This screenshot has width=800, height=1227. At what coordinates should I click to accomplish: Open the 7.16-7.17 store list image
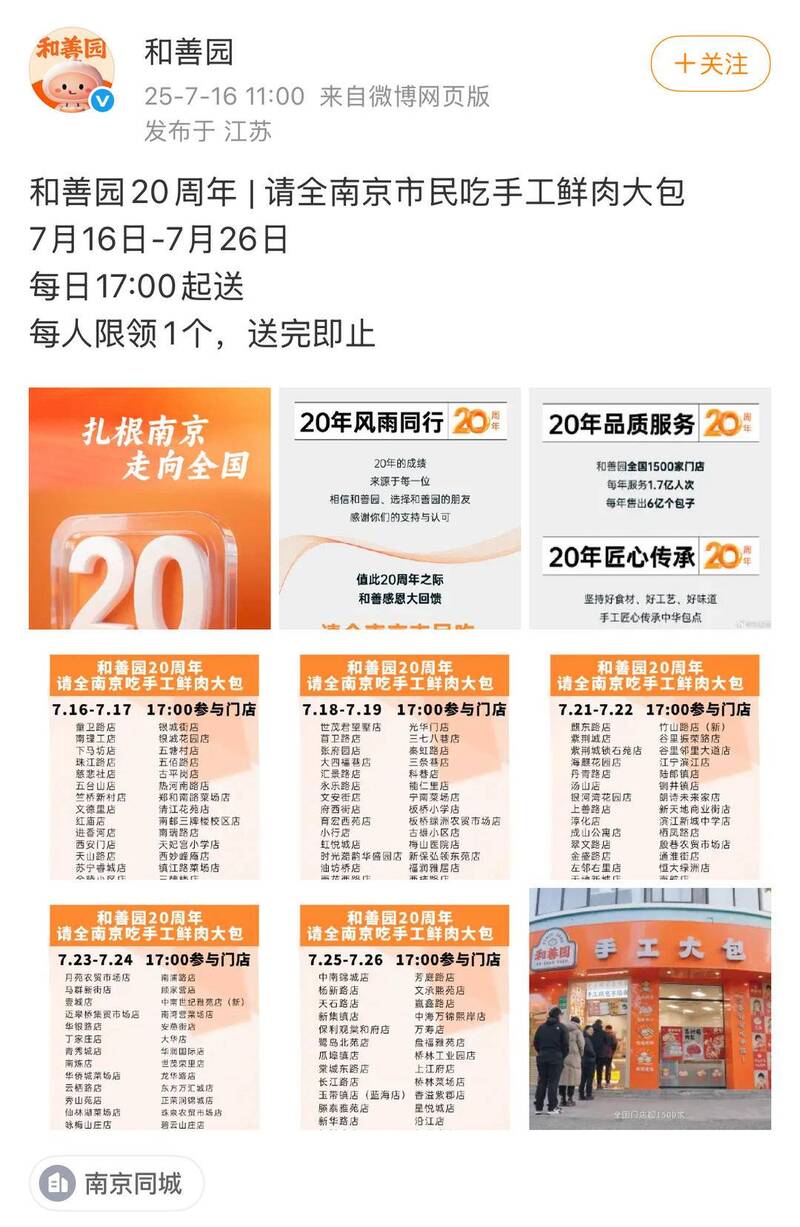(150, 760)
